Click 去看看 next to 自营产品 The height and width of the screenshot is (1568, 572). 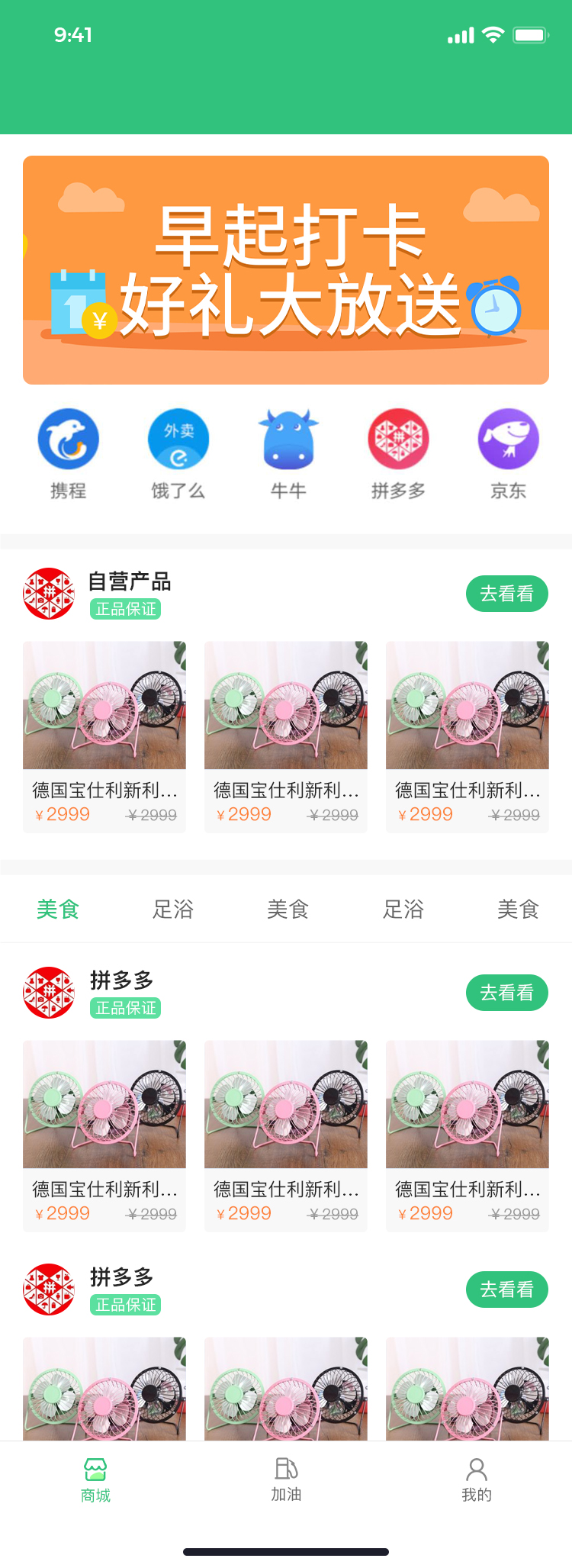click(x=507, y=593)
